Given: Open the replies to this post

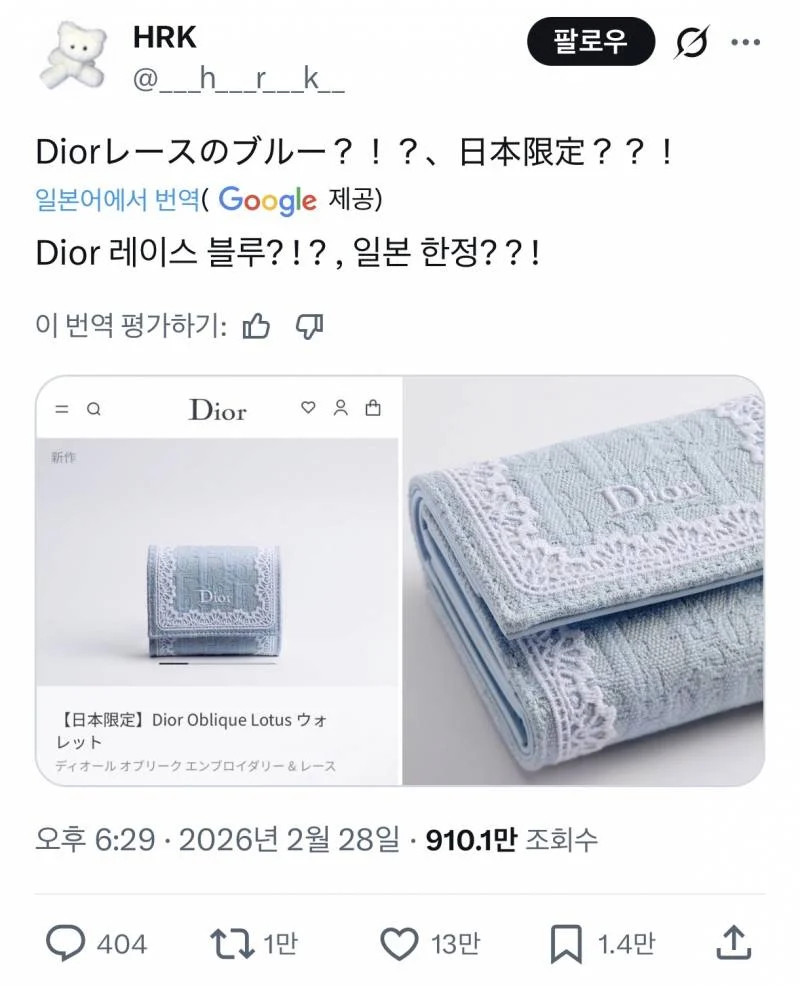Looking at the screenshot, I should point(66,942).
